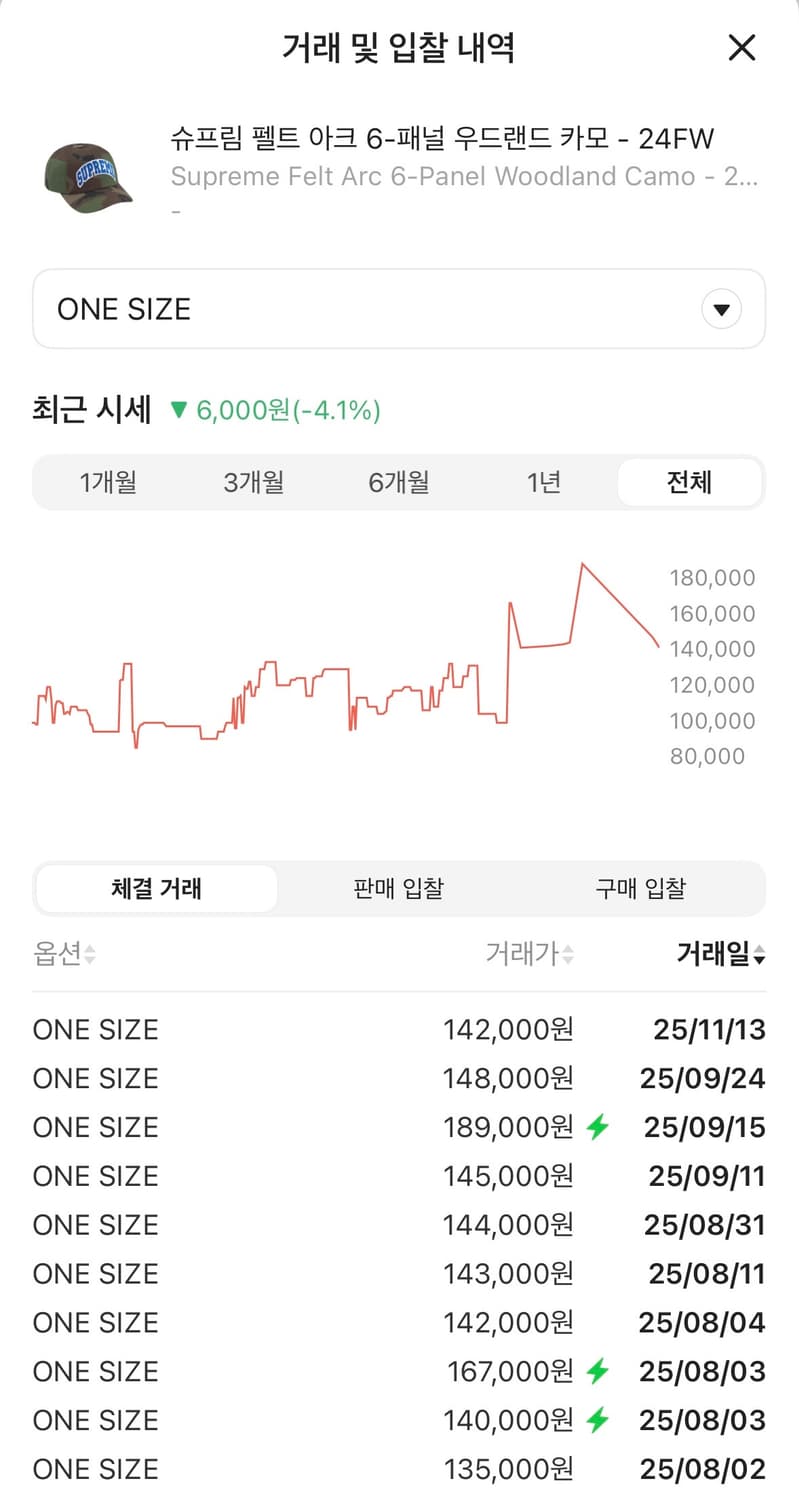Tap the dropdown chevron on the size selector
The image size is (799, 1500).
point(722,309)
